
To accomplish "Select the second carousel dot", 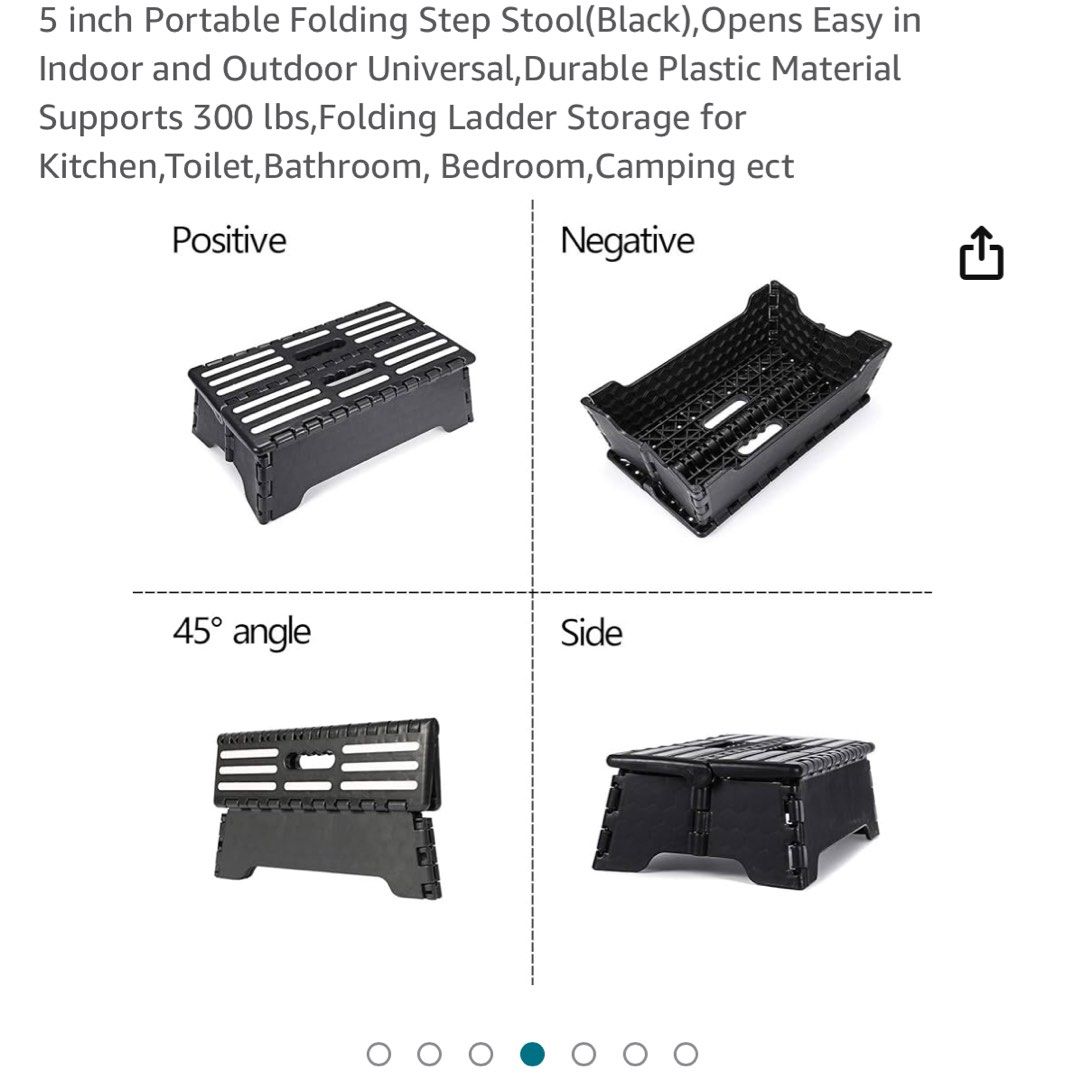I will pos(428,1051).
